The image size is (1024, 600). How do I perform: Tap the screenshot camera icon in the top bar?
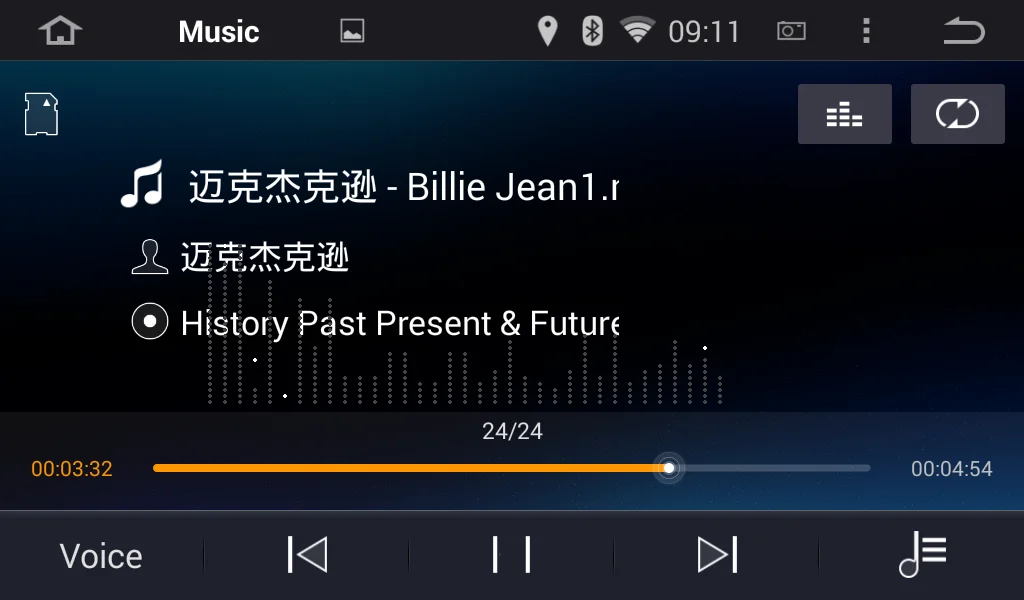(791, 31)
